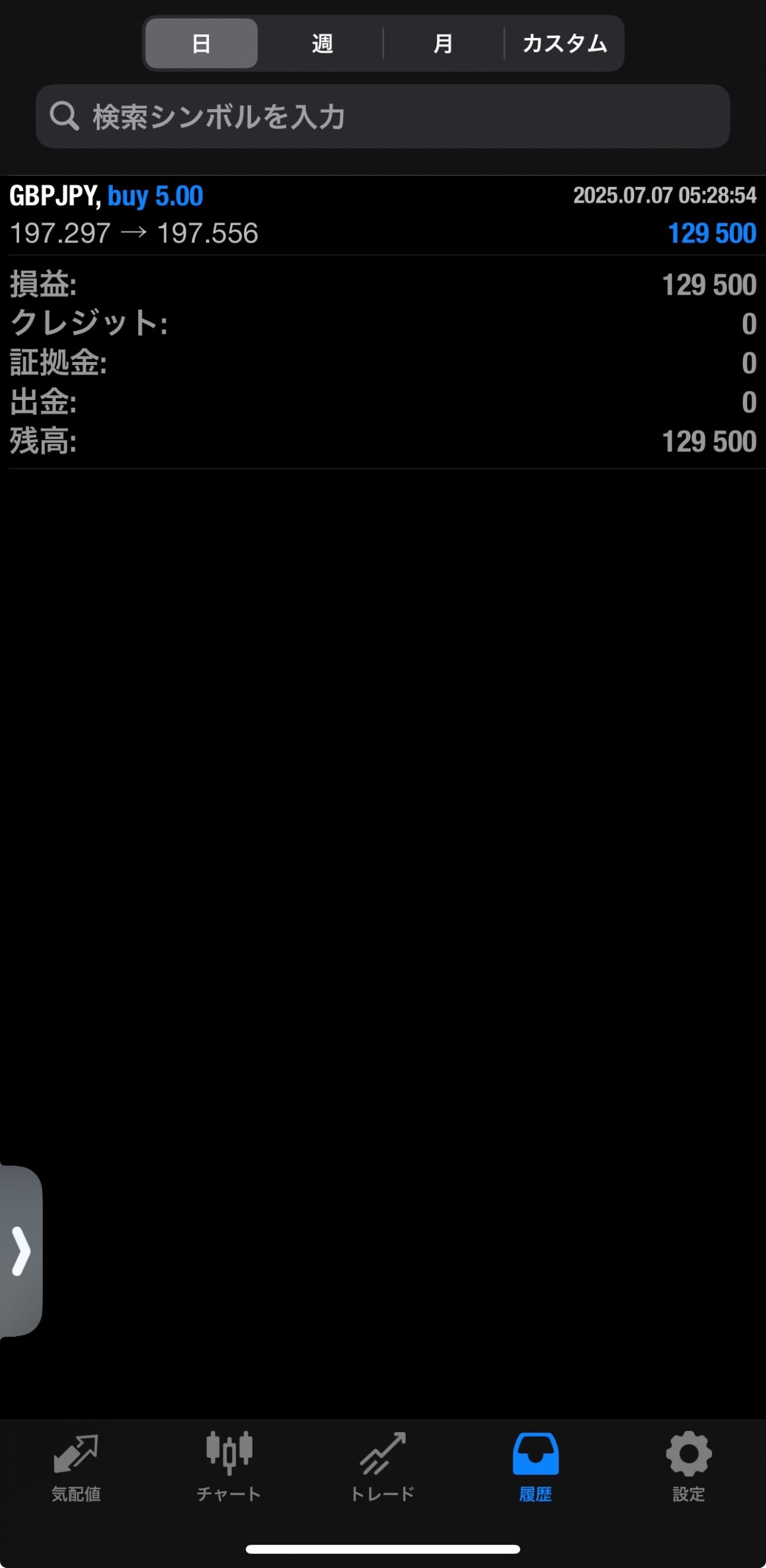This screenshot has height=1568, width=766.
Task: Open the 履歴 history tab
Action: (x=536, y=1467)
